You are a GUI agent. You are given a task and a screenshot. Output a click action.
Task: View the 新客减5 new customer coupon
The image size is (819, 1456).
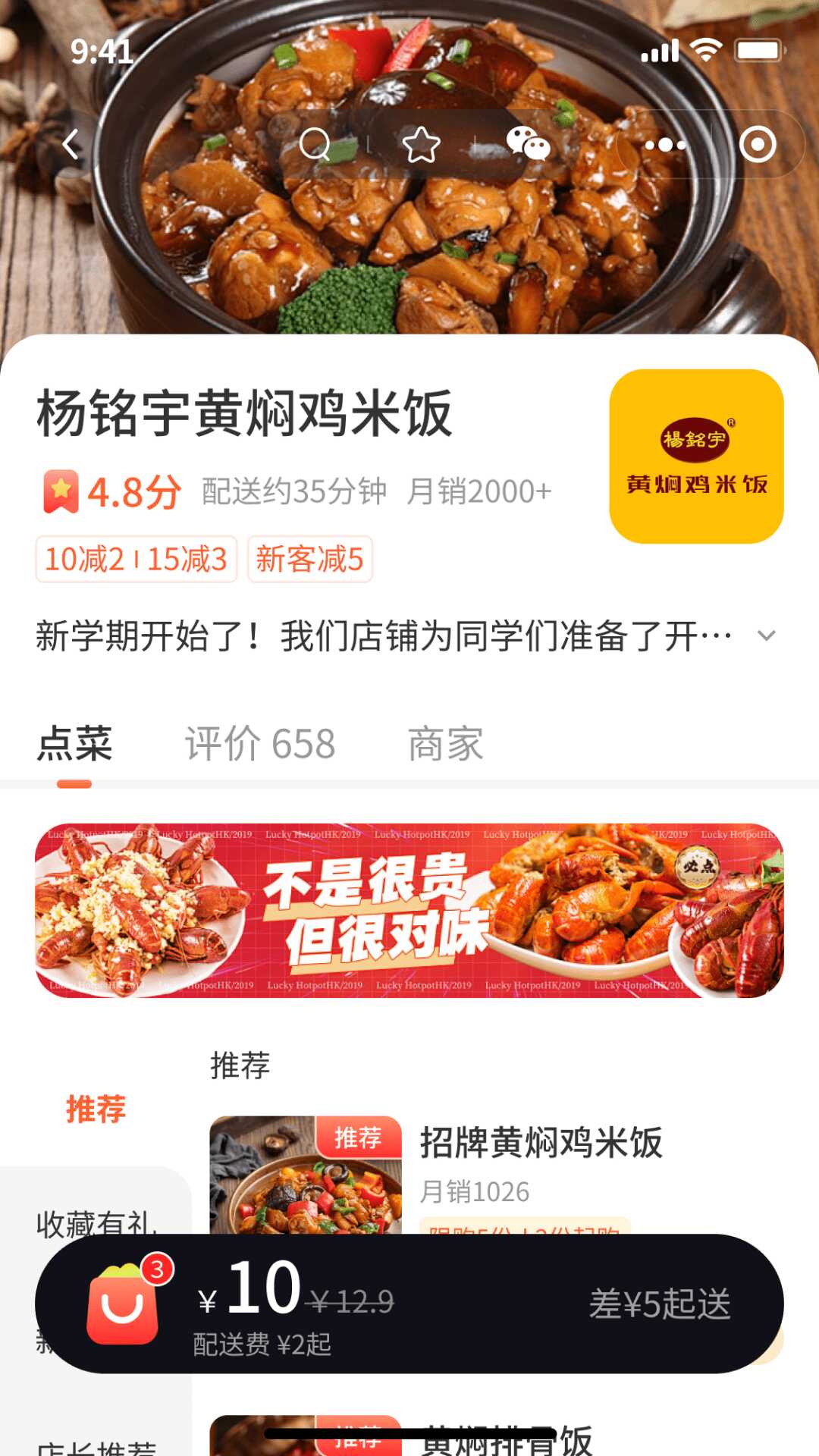[x=309, y=560]
